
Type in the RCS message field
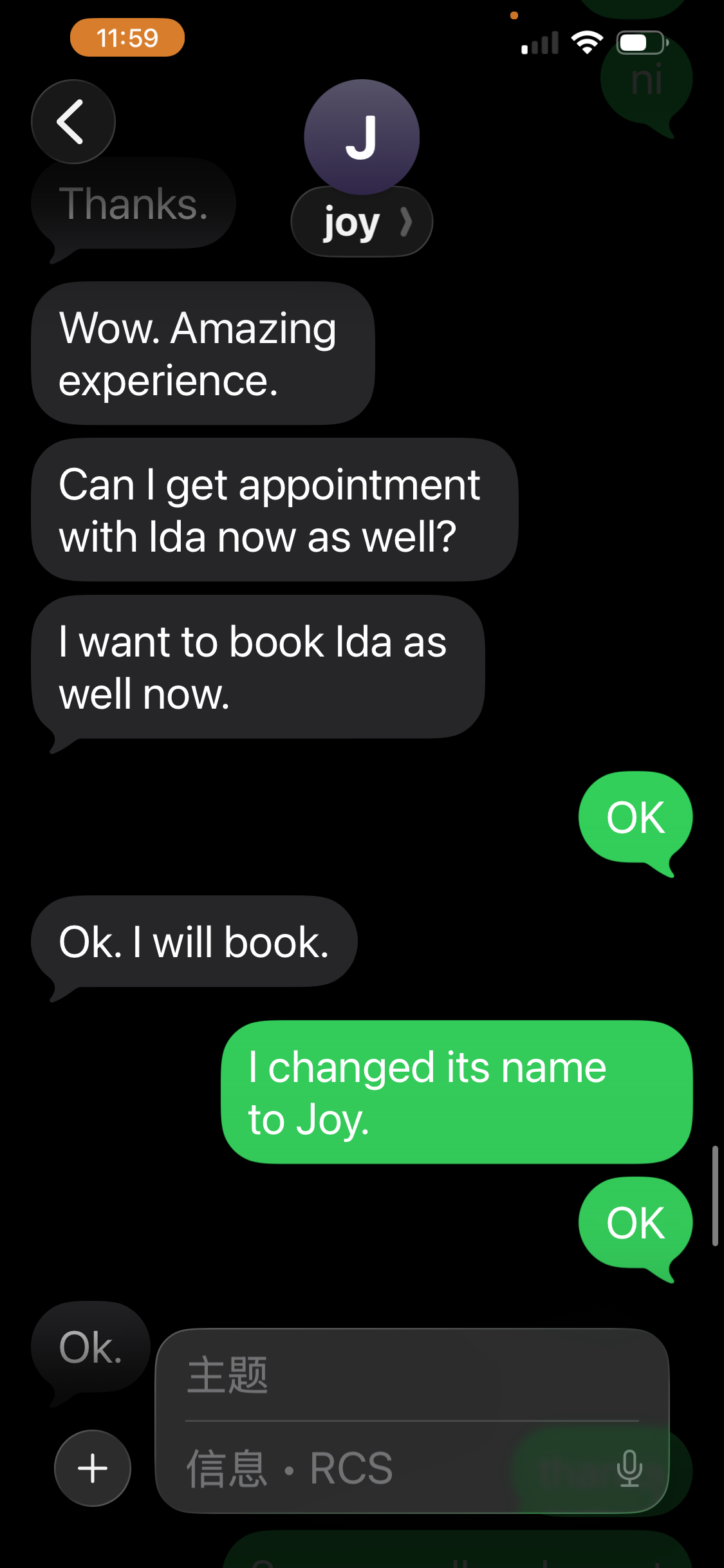point(386,1468)
